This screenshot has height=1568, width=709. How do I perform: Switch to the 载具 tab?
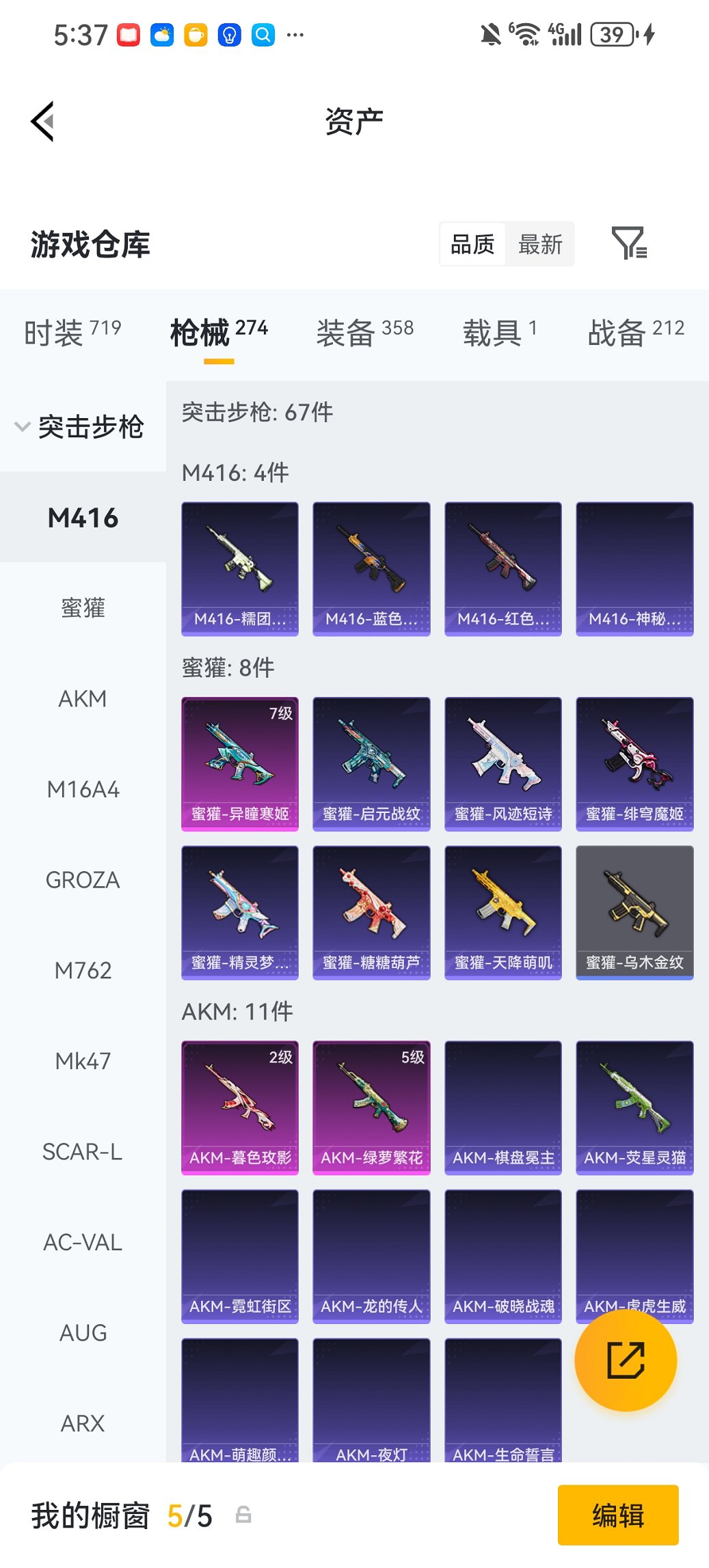[500, 333]
